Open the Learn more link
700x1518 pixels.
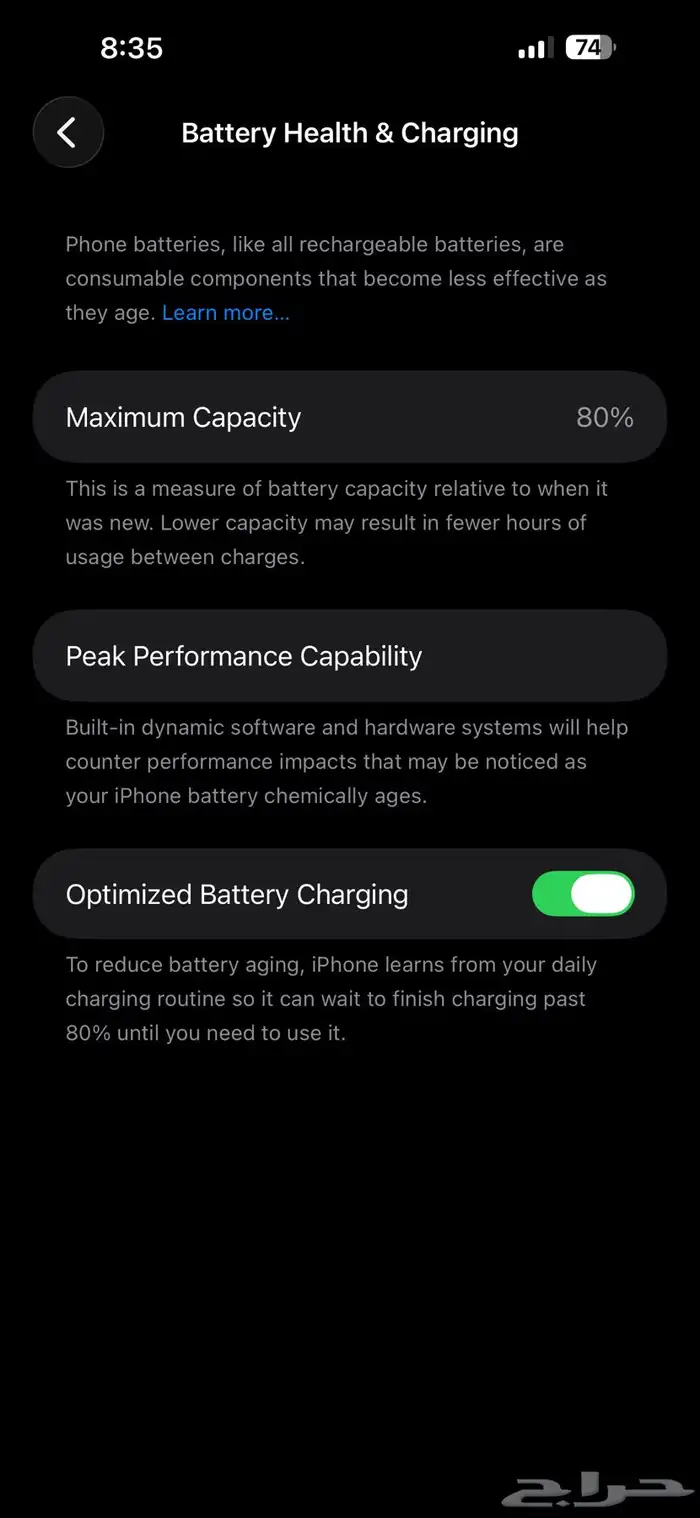(225, 313)
